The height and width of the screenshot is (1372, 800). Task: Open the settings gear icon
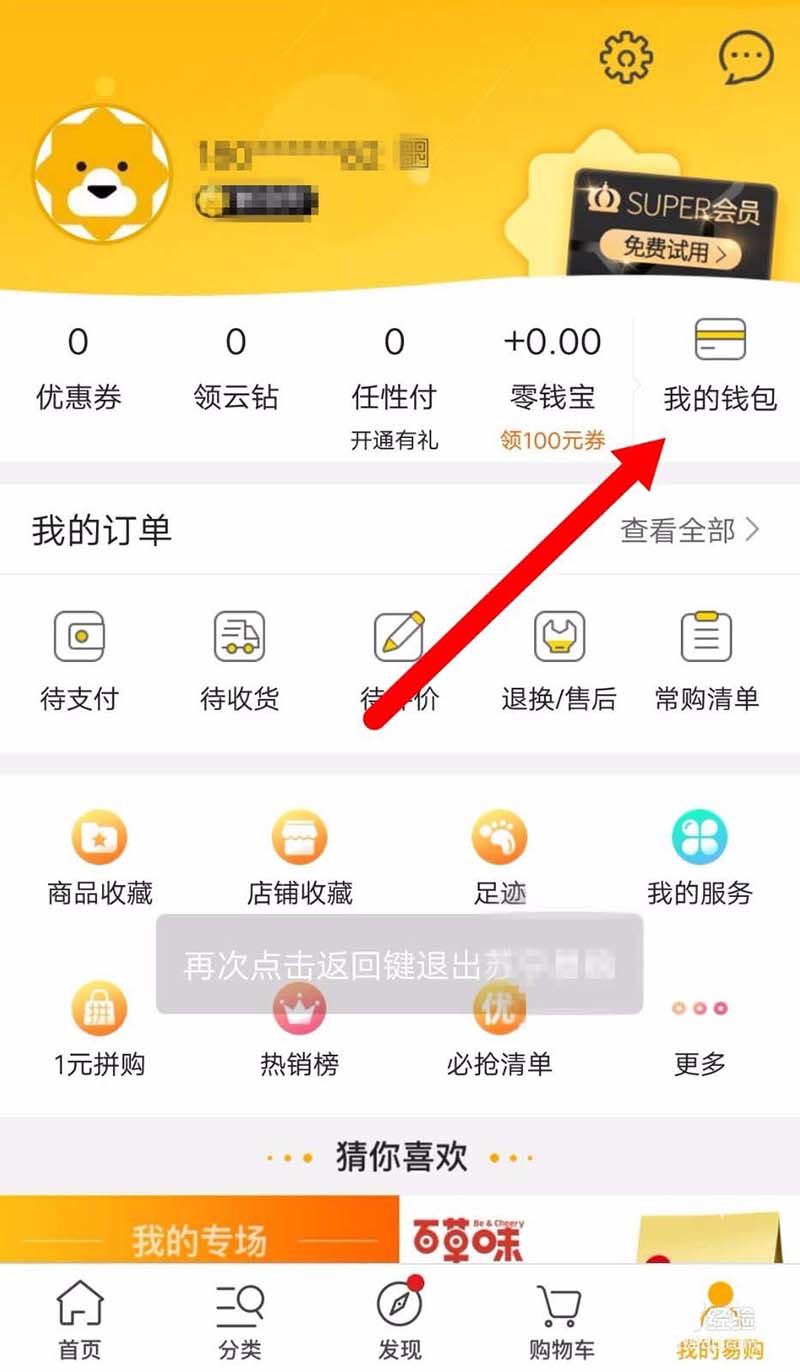625,58
